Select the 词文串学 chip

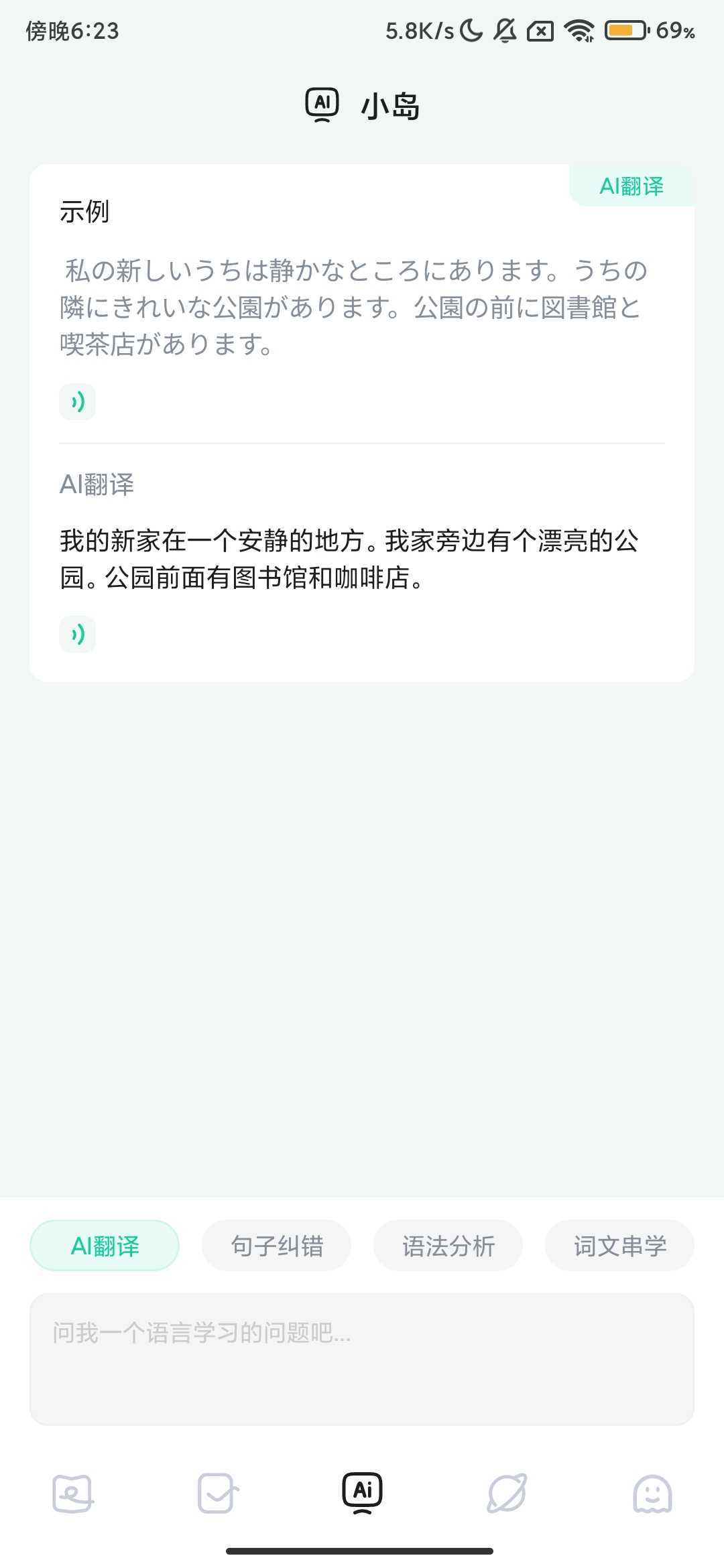(619, 1246)
